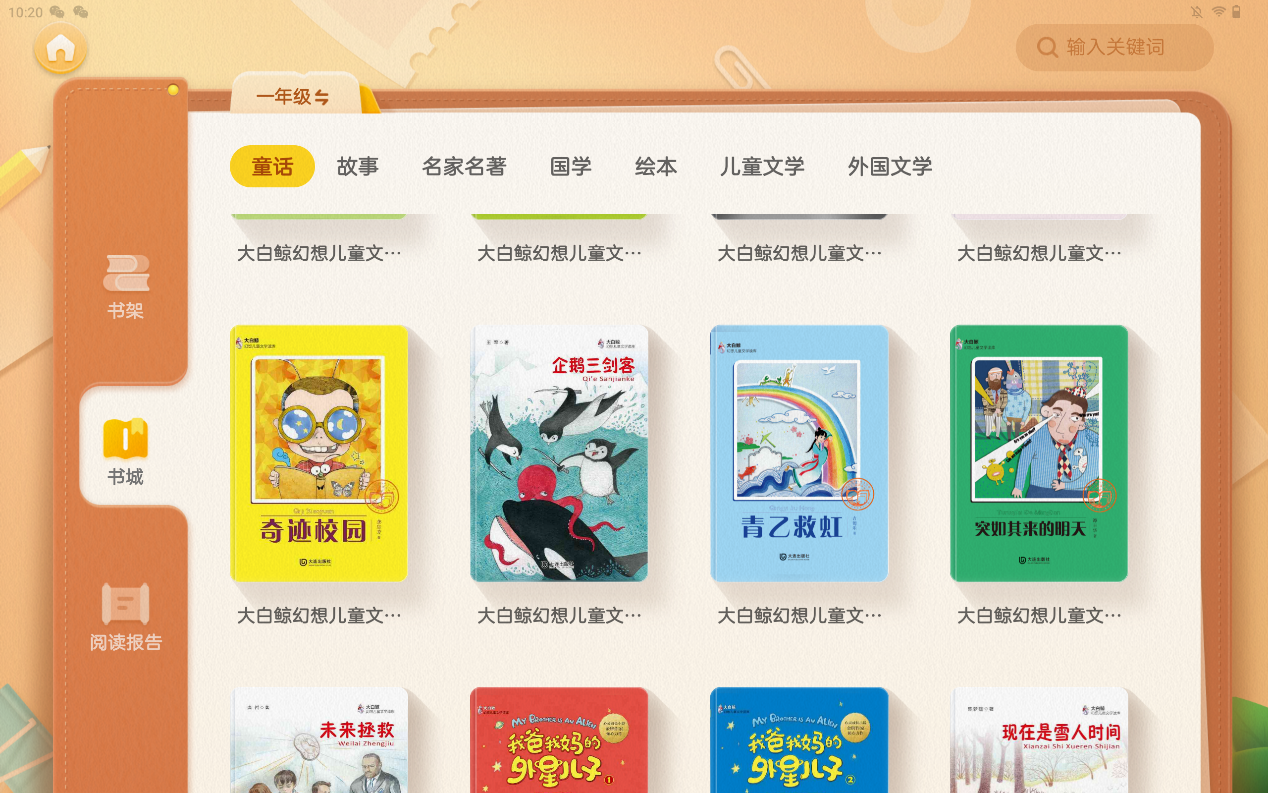Open the book 企鹅三剑客
1268x793 pixels.
tap(559, 453)
